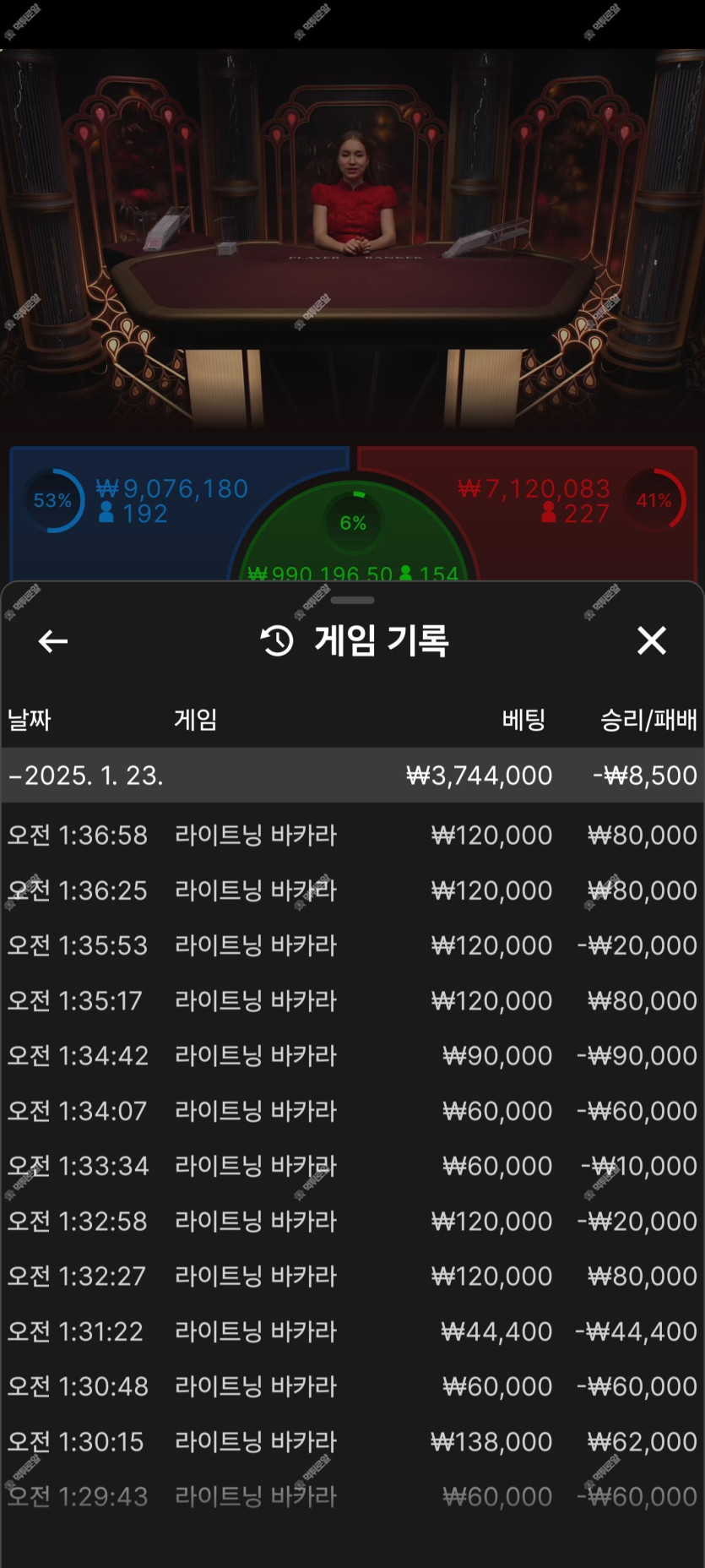Open the 1:32:27 game record
The width and height of the screenshot is (705, 1568).
click(x=352, y=1277)
